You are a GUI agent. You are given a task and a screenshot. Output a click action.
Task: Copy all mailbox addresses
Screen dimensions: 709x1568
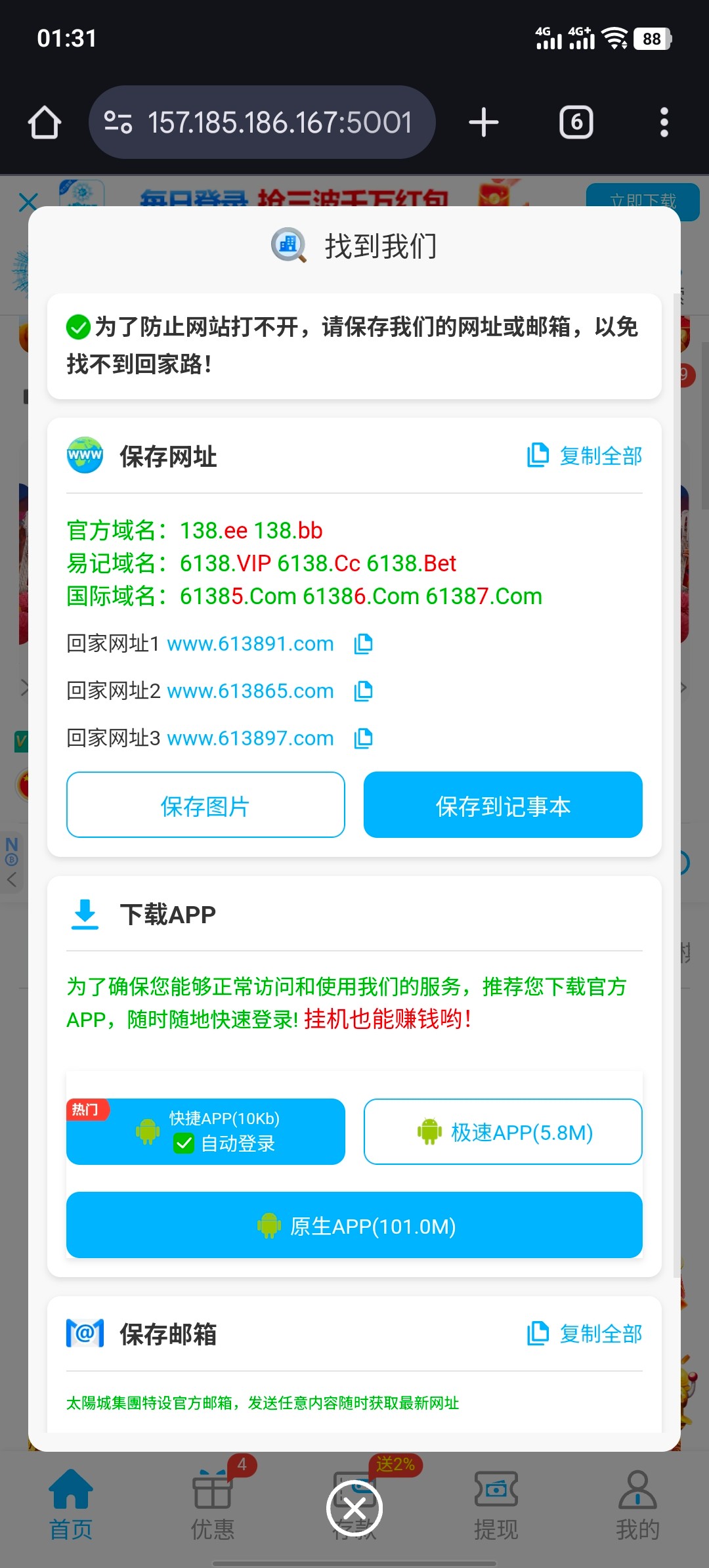click(x=584, y=1334)
